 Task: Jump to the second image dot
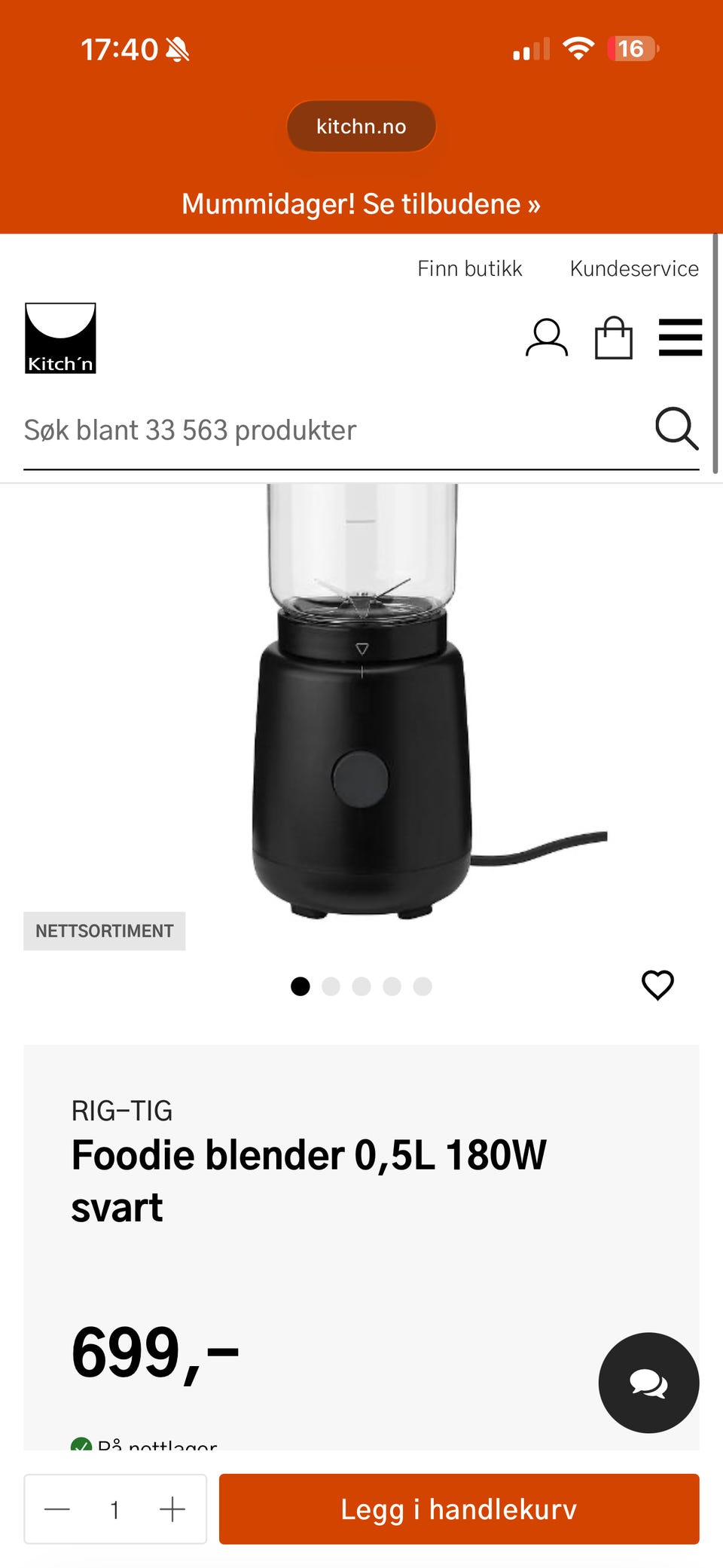[x=331, y=986]
